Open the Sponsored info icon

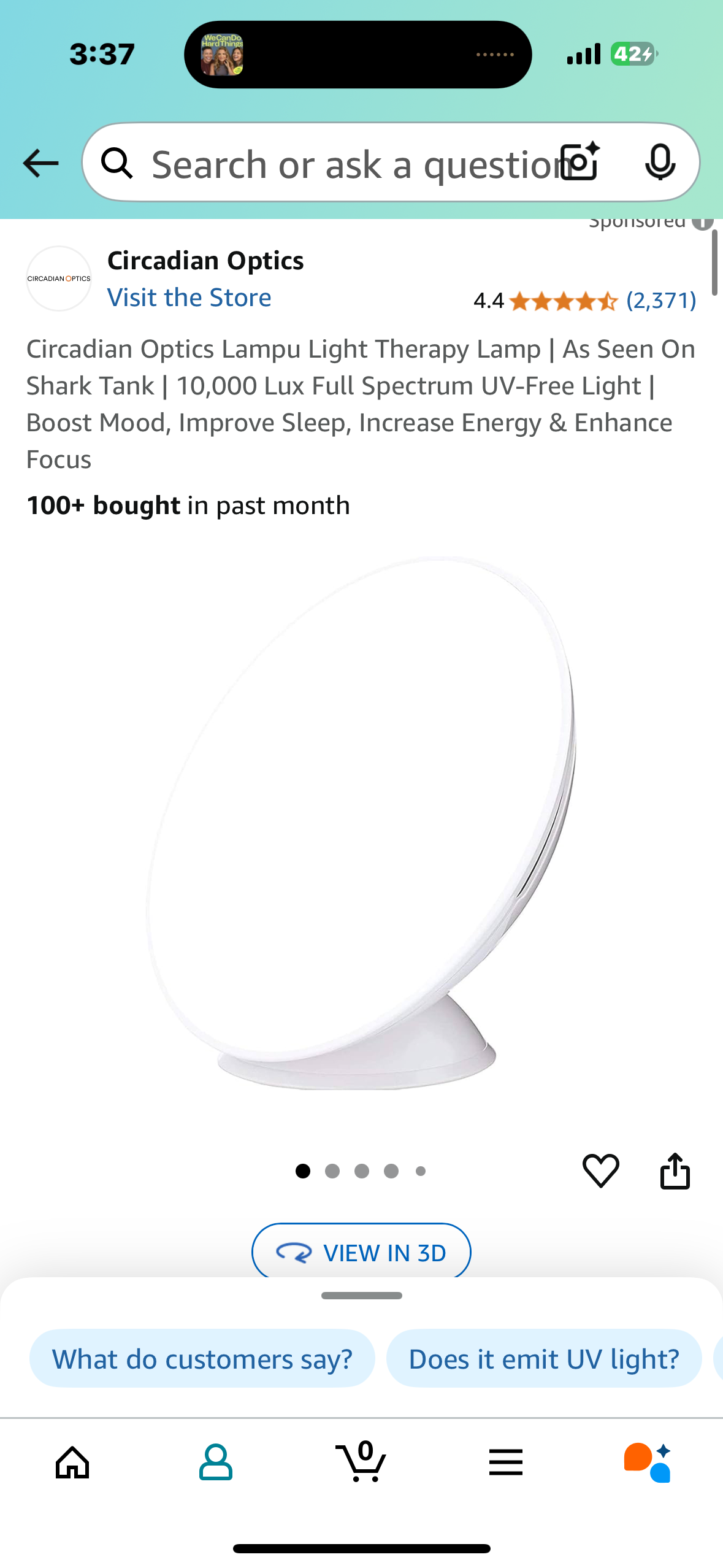click(x=703, y=221)
